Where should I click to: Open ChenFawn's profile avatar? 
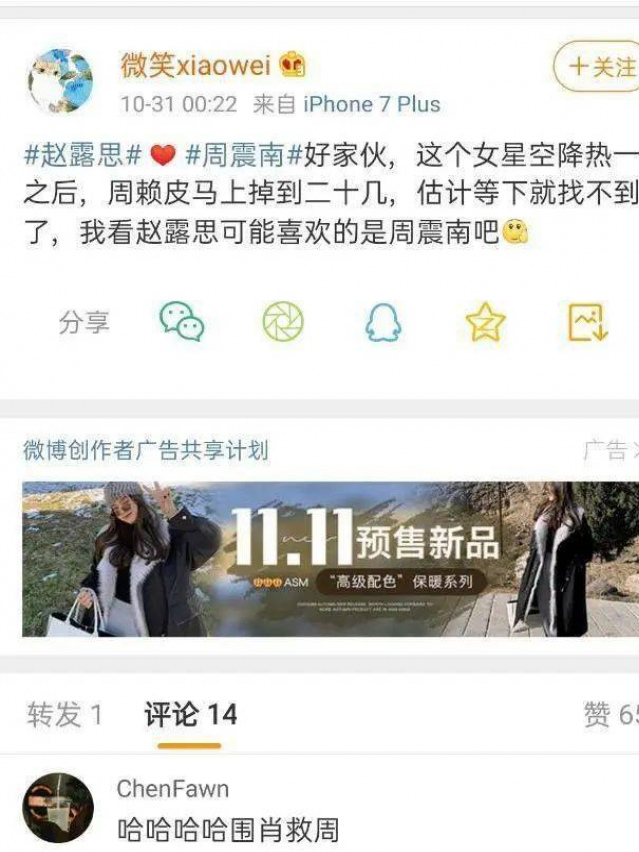click(x=58, y=808)
